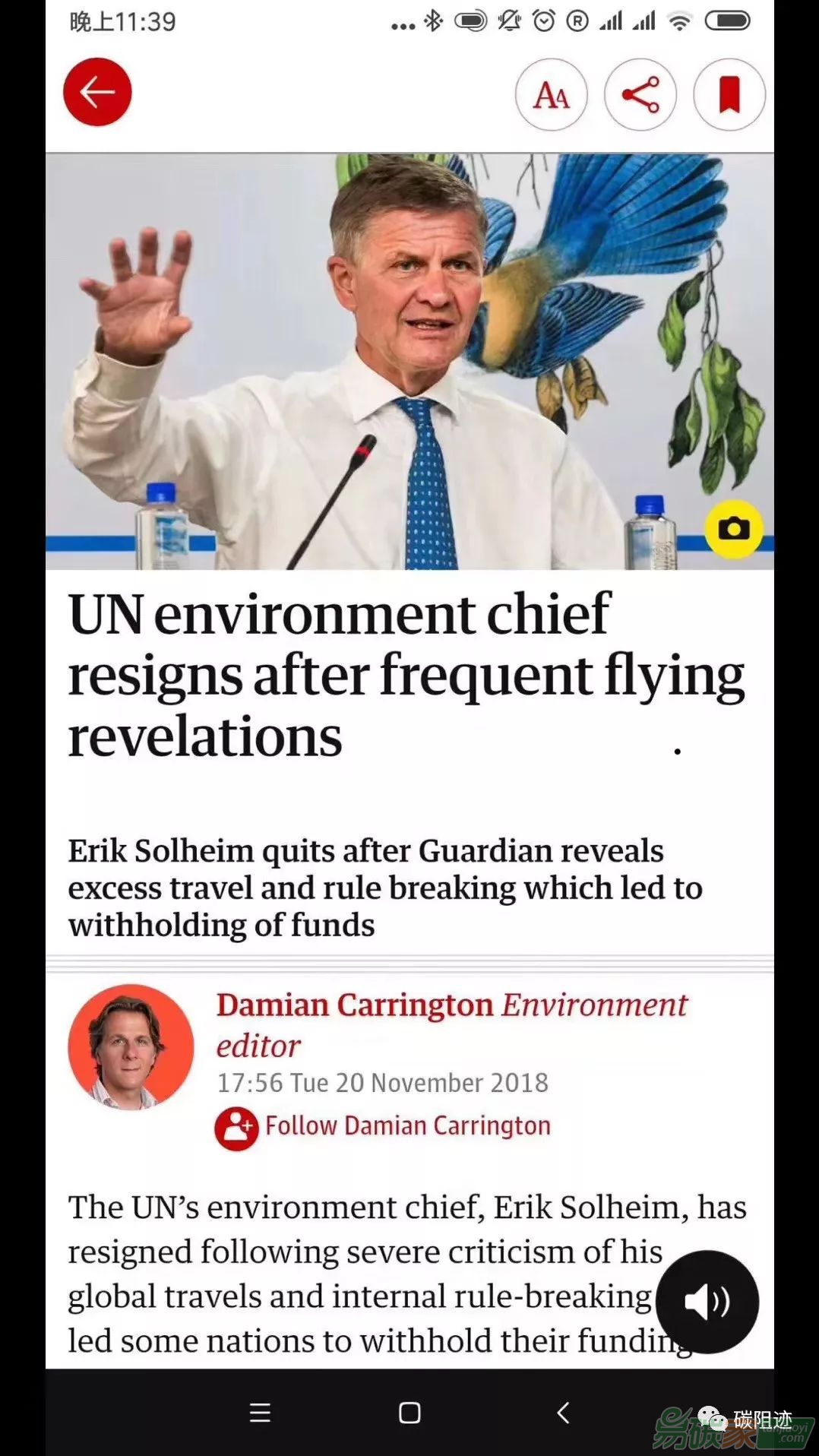Open Damian Carrington's author page
Image resolution: width=819 pixels, height=1456 pixels.
(355, 1005)
